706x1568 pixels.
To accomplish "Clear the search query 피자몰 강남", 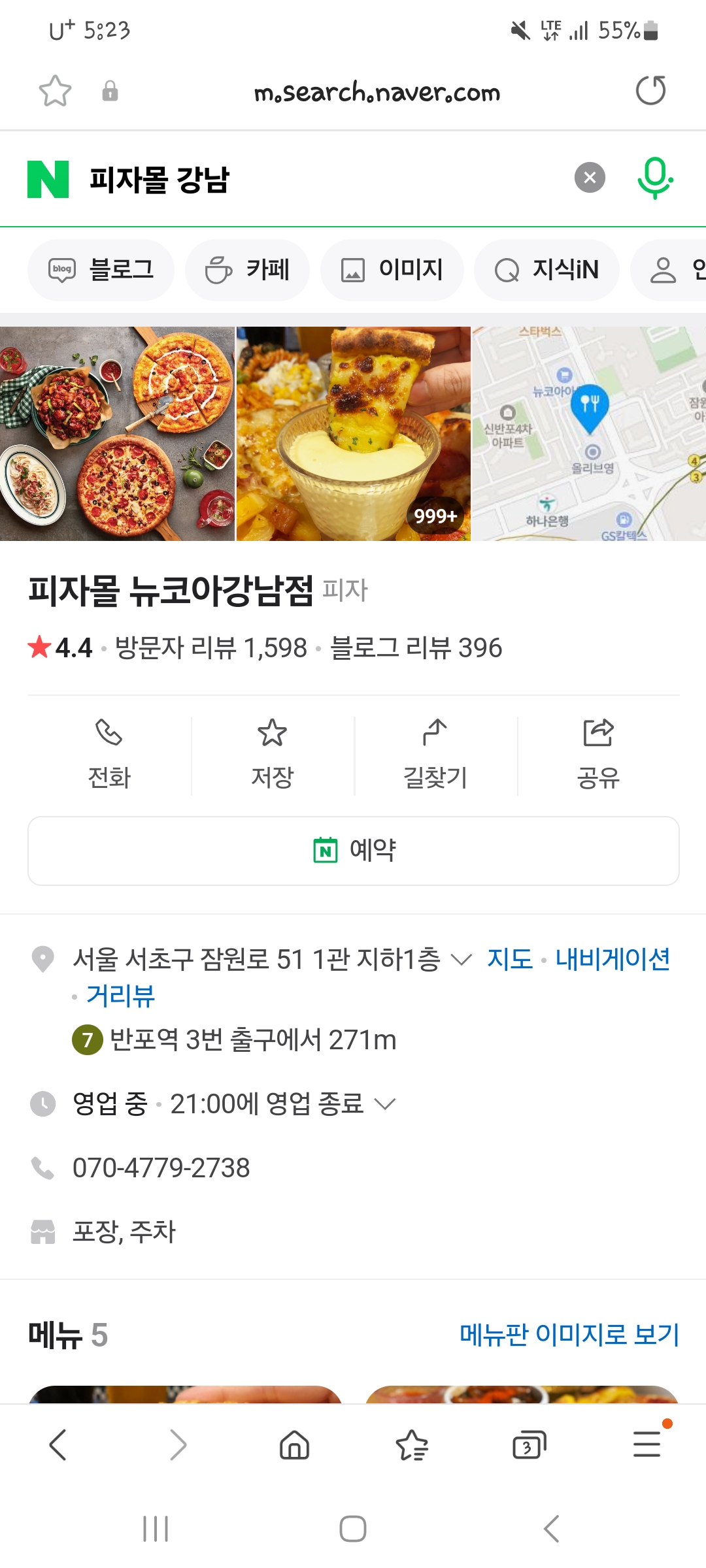I will click(x=590, y=178).
